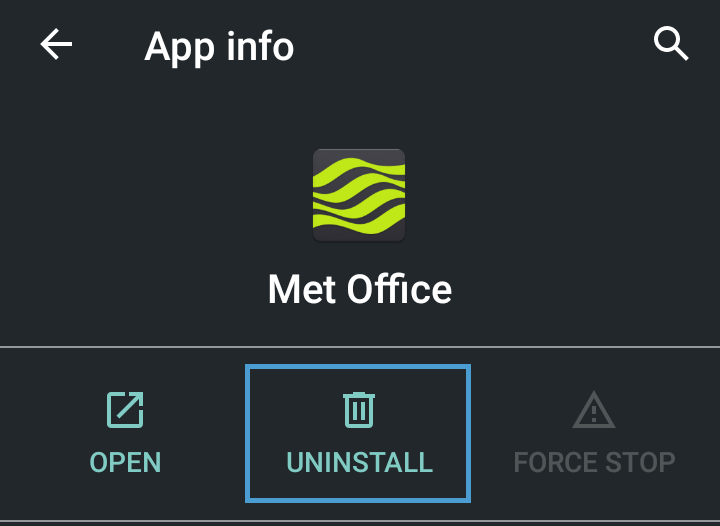
Task: Open the Met Office app
Action: 125,433
